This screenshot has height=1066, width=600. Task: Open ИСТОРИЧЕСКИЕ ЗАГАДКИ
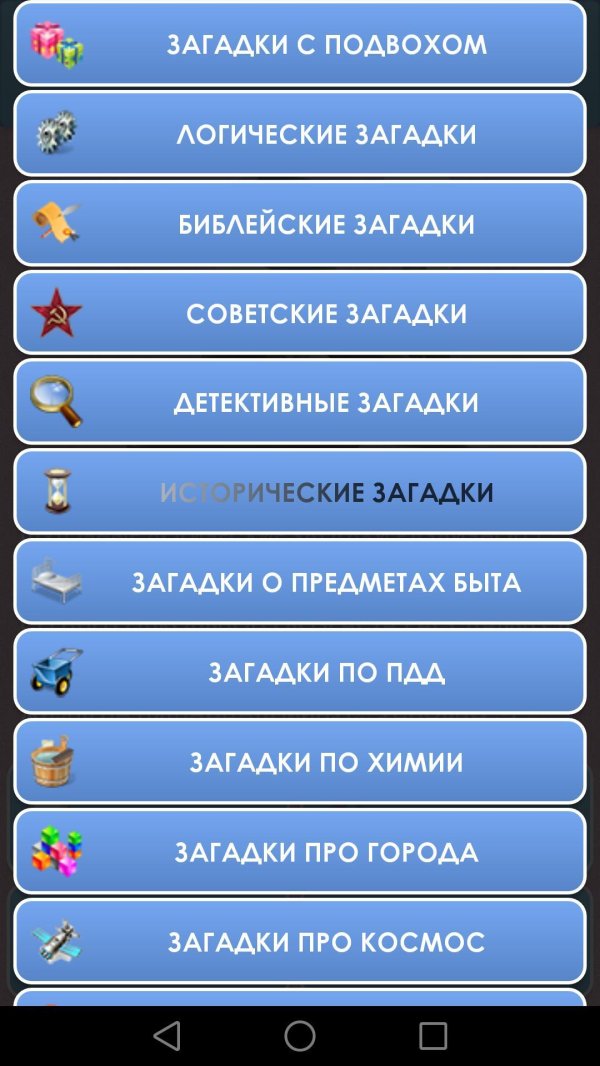(300, 492)
